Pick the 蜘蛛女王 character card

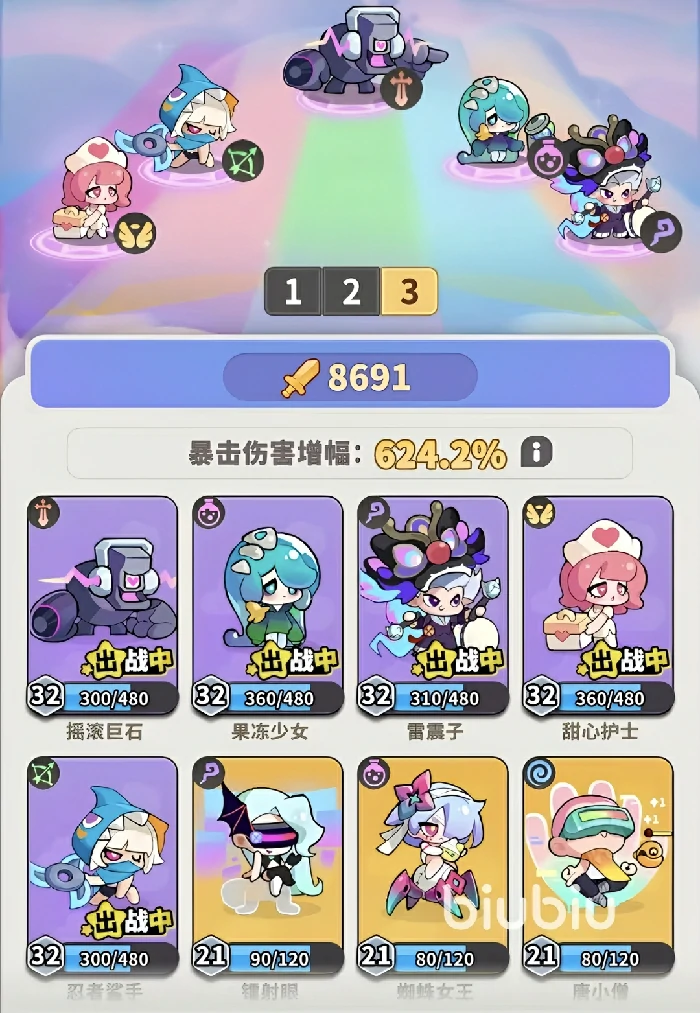click(x=432, y=865)
